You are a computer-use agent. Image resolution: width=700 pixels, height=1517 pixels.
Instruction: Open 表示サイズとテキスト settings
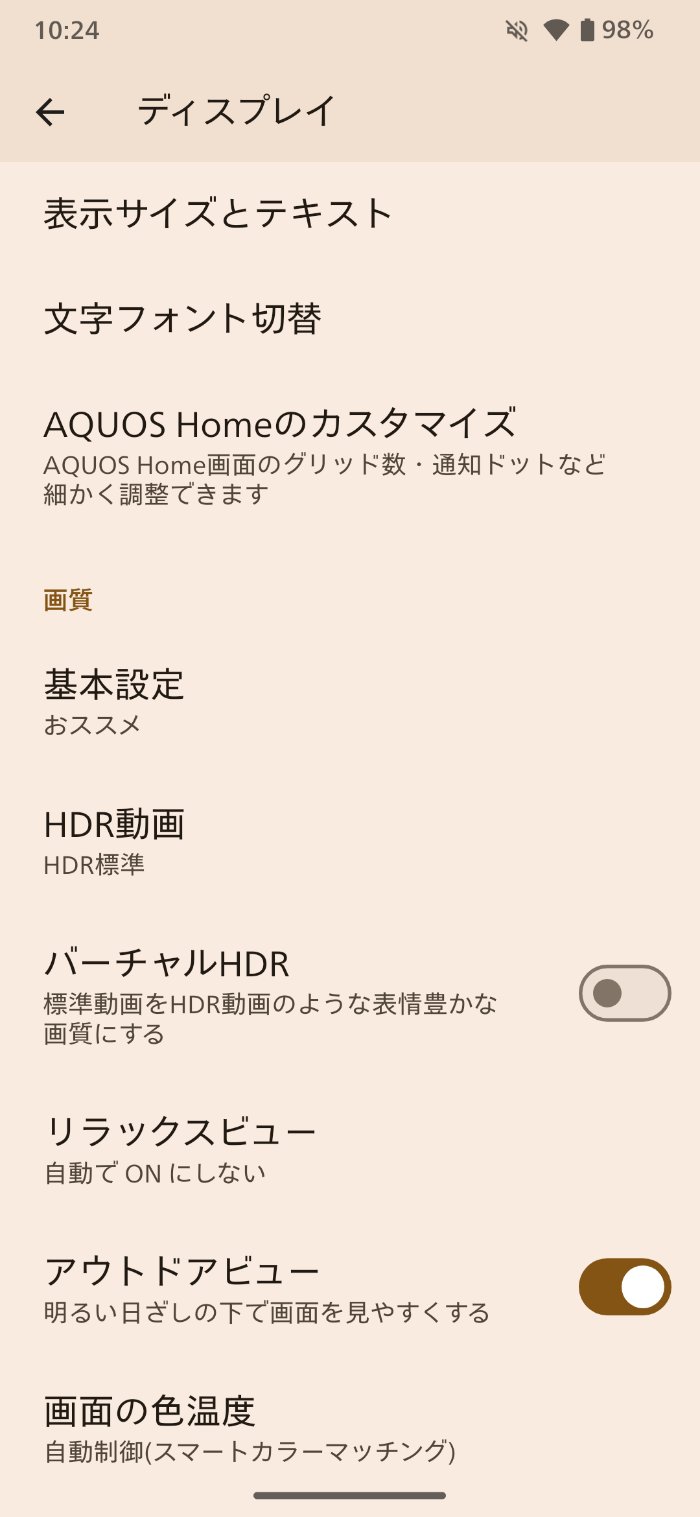pos(218,214)
